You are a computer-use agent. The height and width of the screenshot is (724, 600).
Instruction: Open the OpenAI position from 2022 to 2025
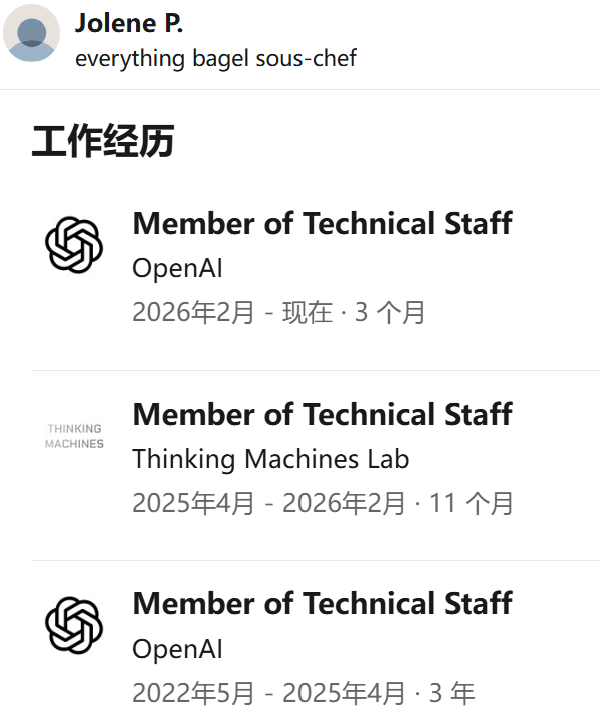[x=321, y=604]
